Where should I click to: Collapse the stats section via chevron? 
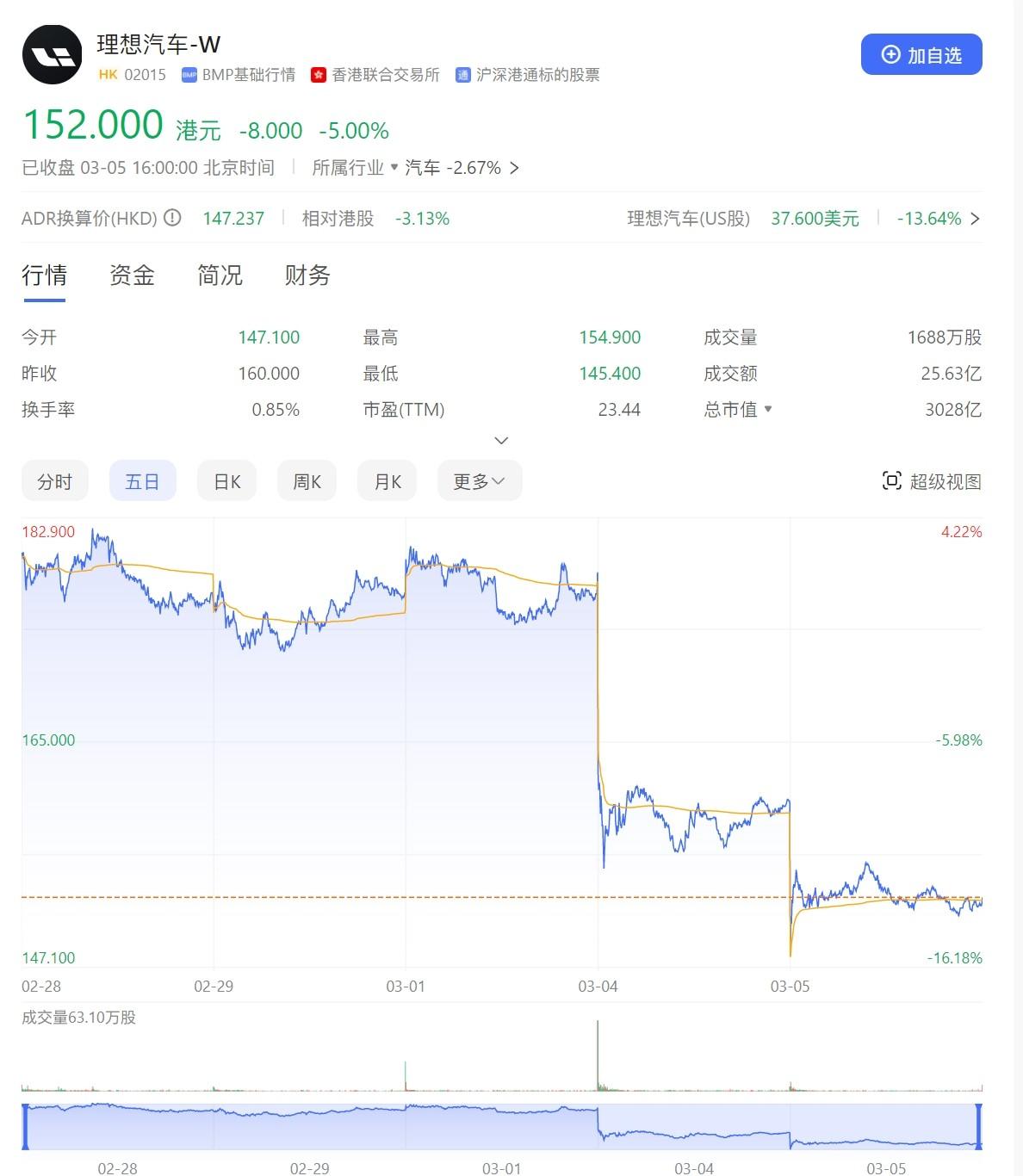501,440
